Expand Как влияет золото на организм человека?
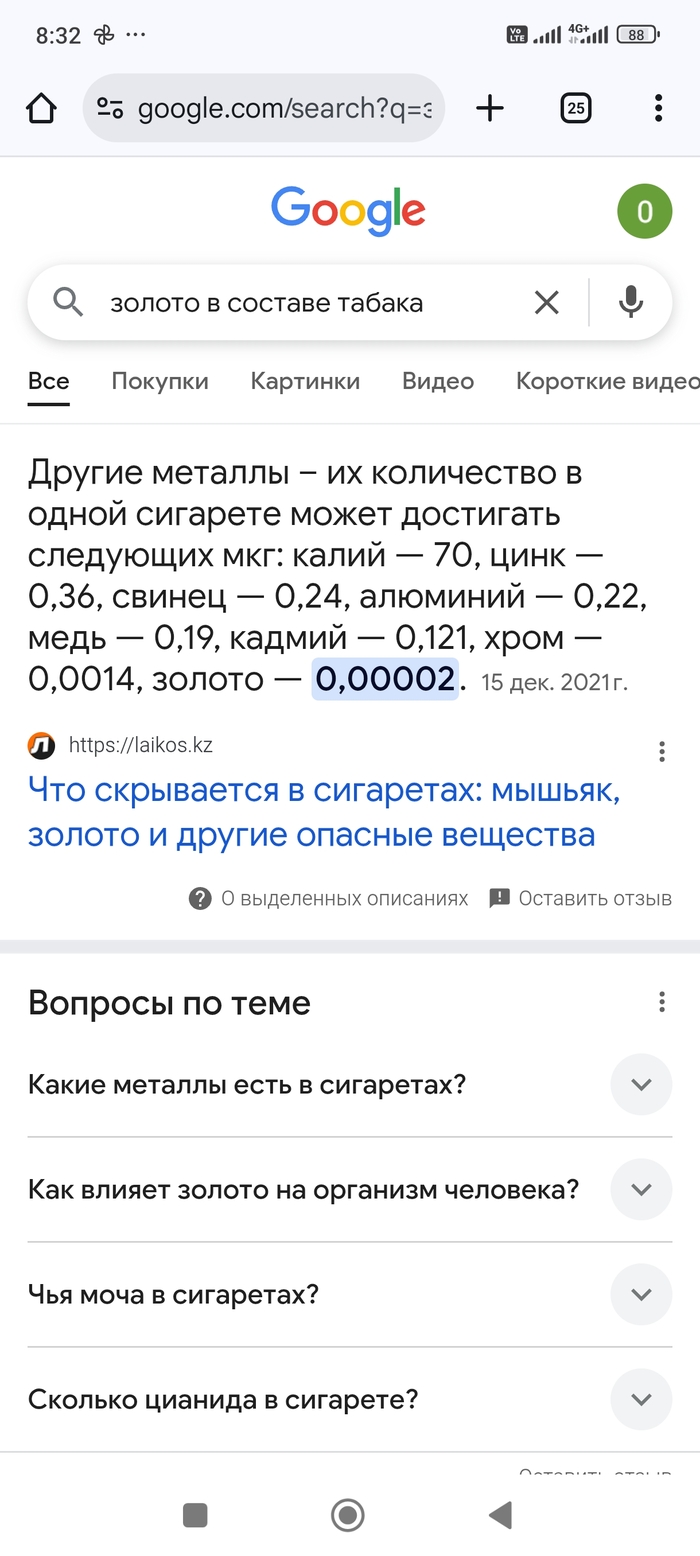The image size is (700, 1556). (x=641, y=1189)
